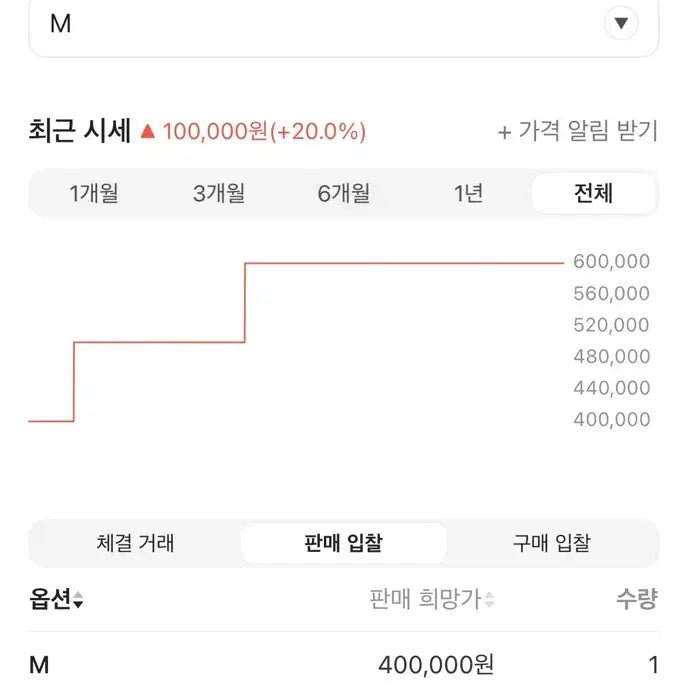Switch chart range to 1개월
The height and width of the screenshot is (688, 688).
click(x=94, y=194)
